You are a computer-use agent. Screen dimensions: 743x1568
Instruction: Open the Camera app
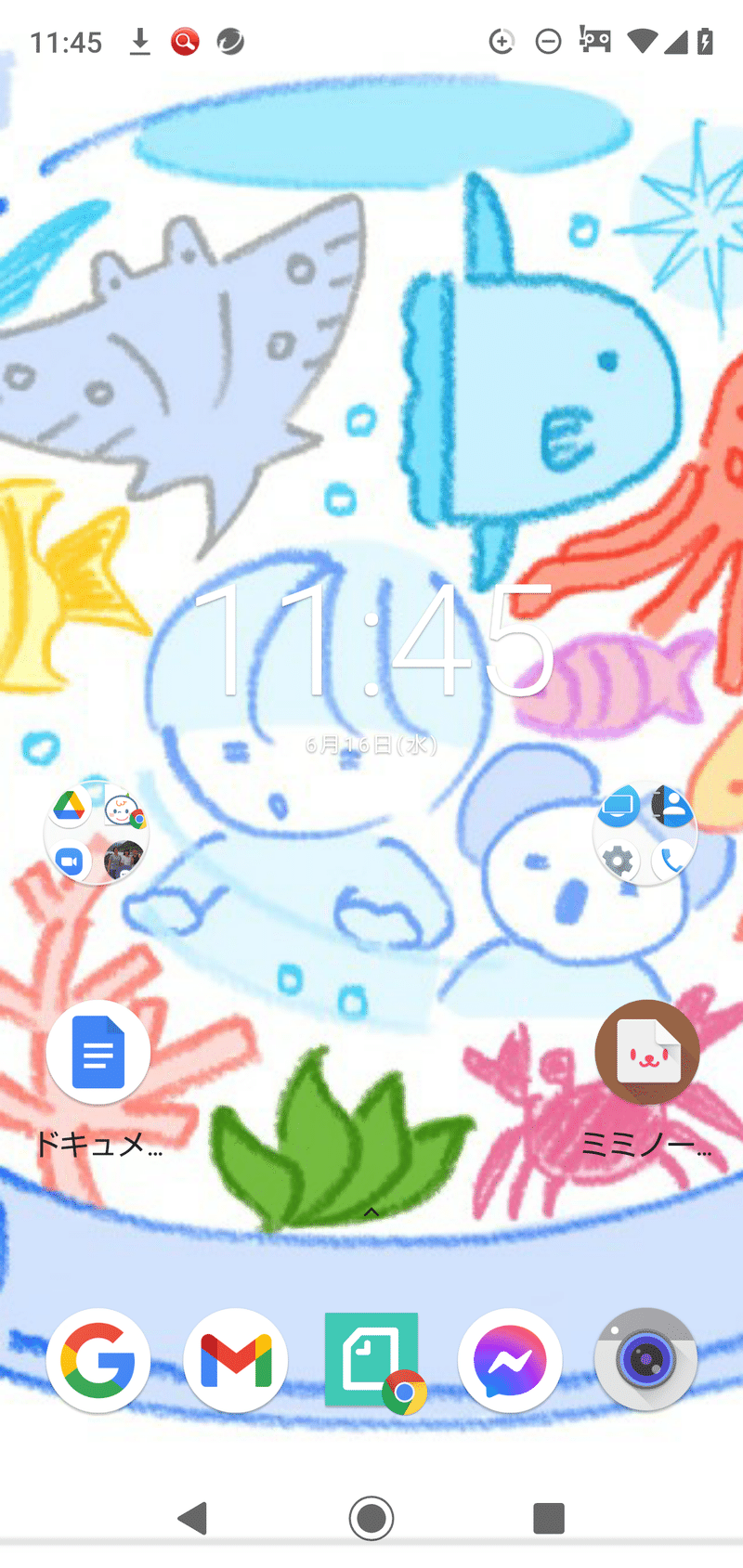pos(646,1360)
